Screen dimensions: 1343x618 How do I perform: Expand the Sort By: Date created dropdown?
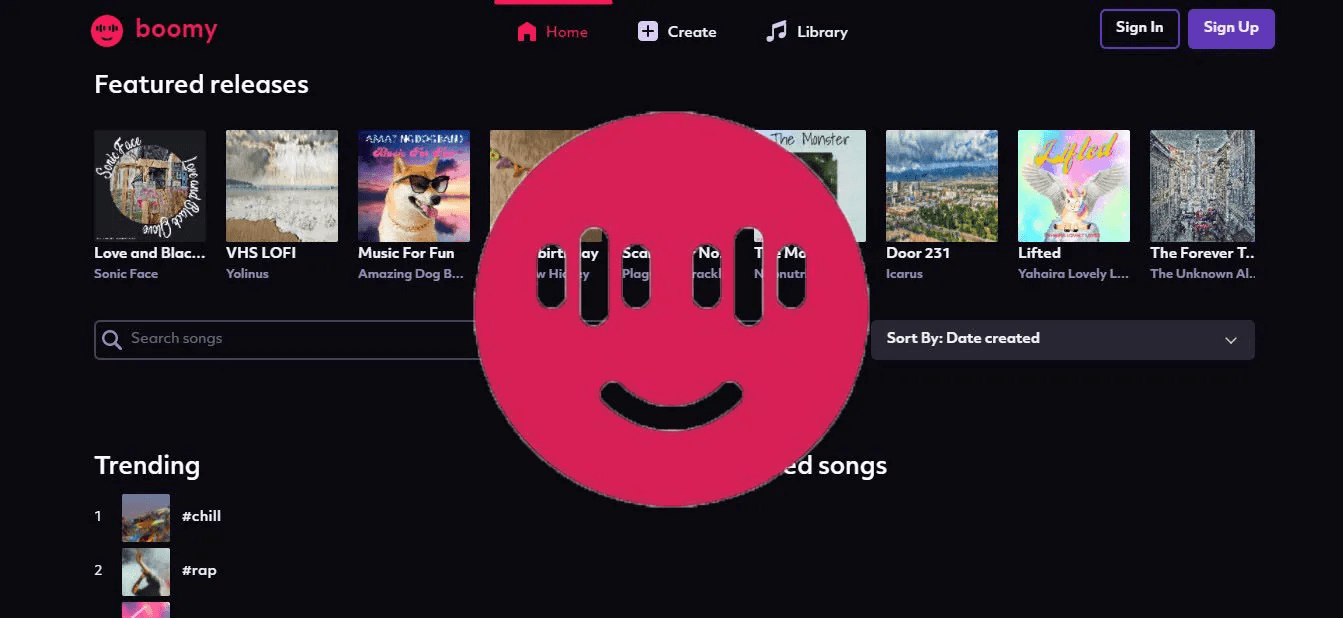click(x=1062, y=339)
